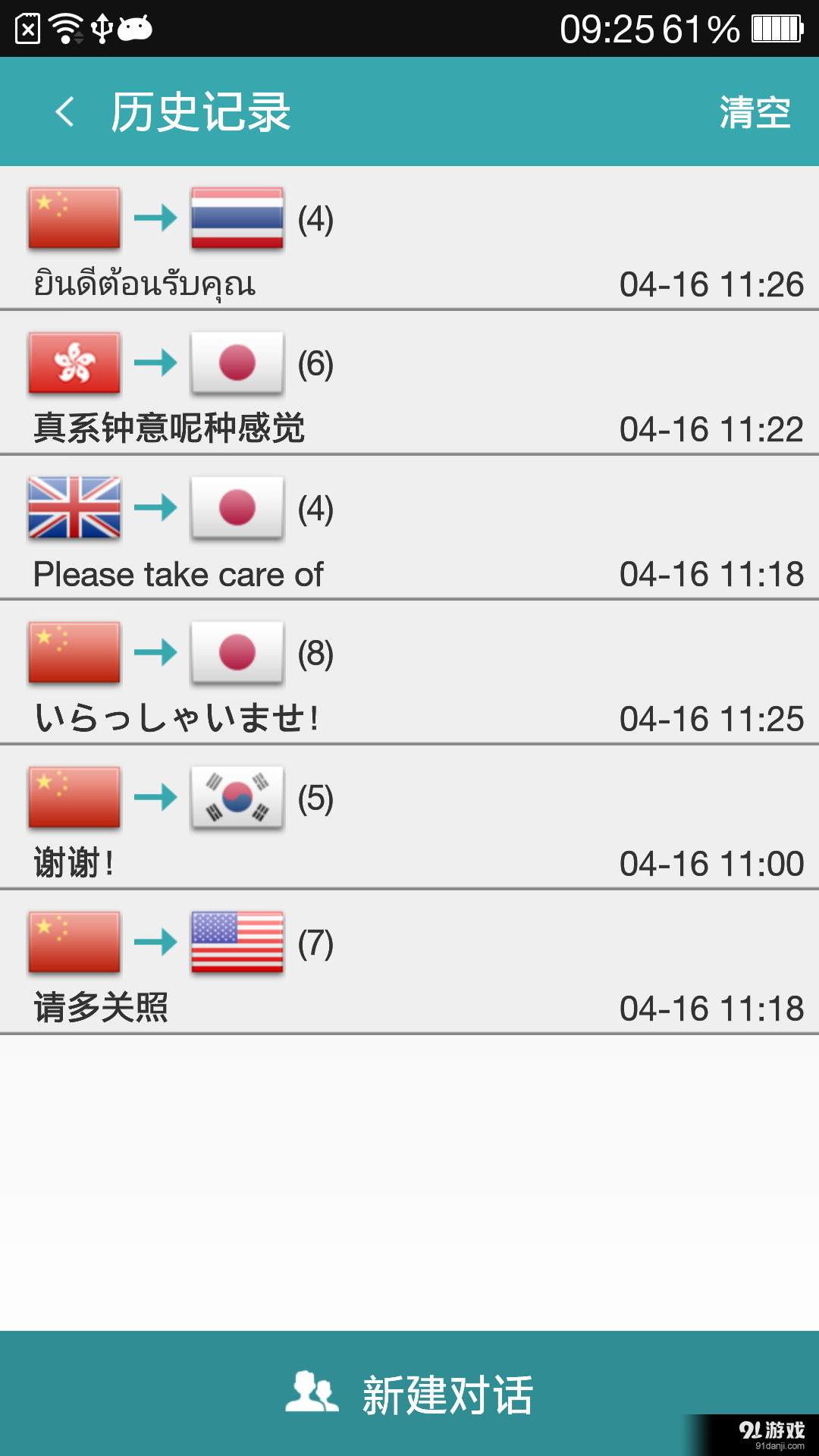Open the 真系钟意呢种感觉 history entry

tap(409, 383)
